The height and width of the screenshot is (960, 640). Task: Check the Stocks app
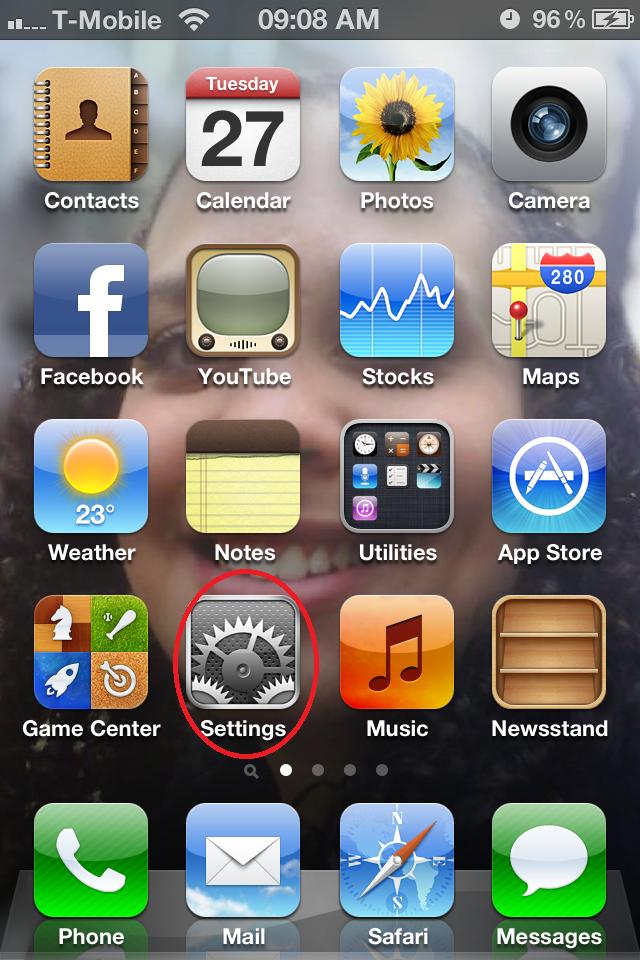tap(396, 300)
